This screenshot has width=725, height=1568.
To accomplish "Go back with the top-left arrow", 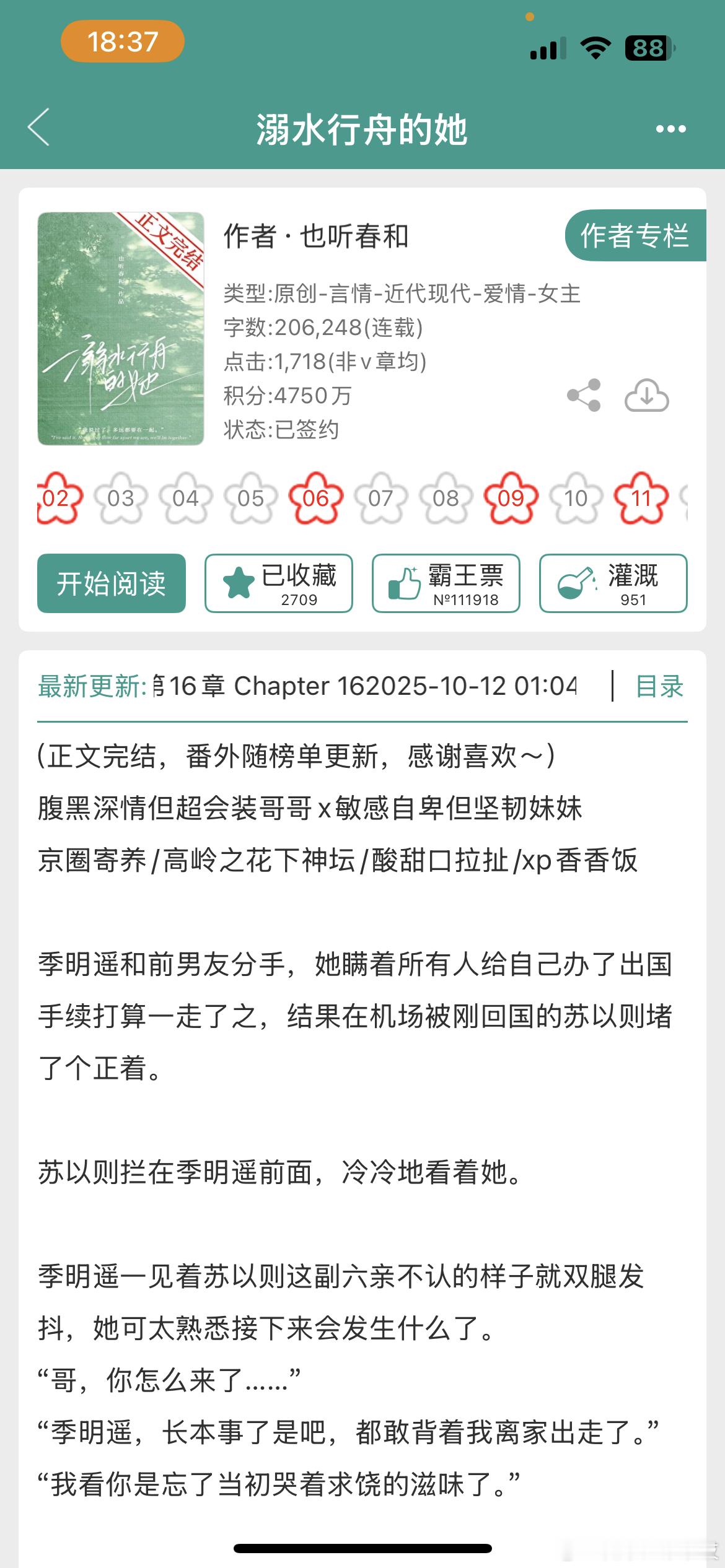I will point(38,128).
